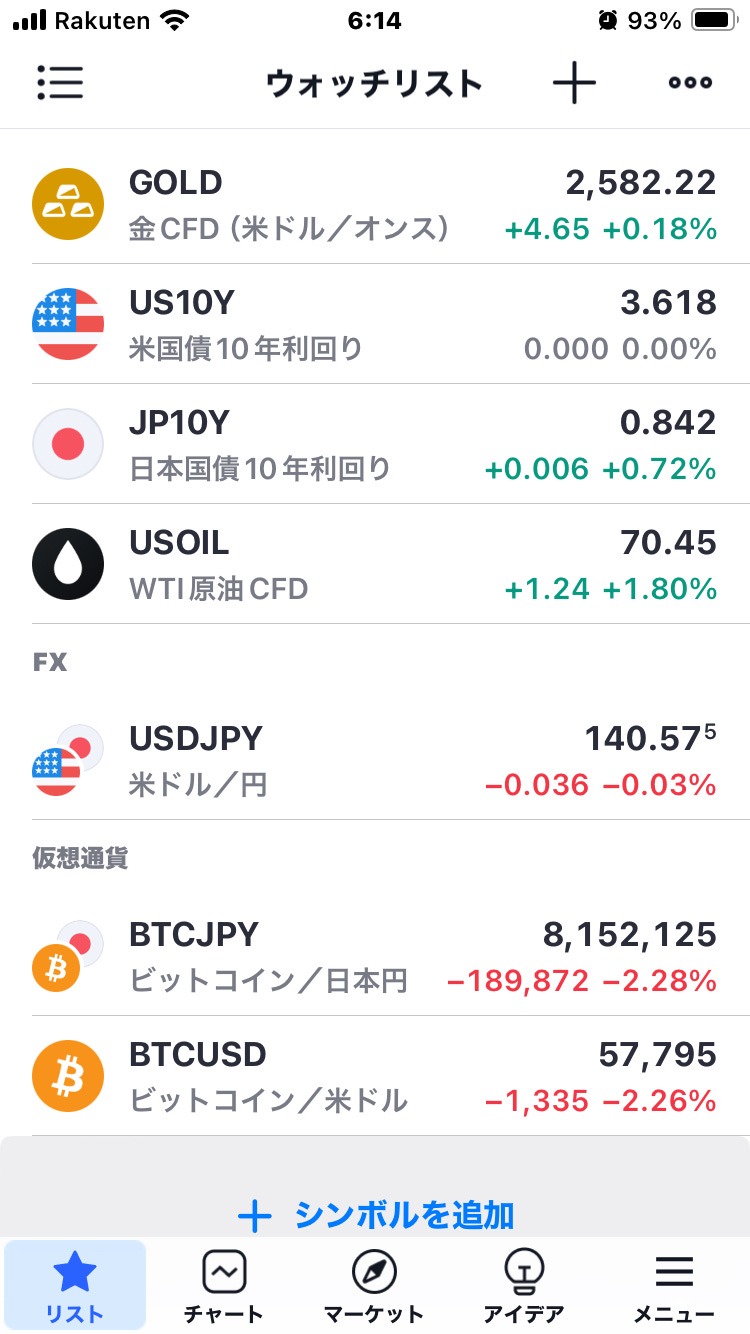
Task: Open the アイデア tab
Action: pyautogui.click(x=524, y=1287)
